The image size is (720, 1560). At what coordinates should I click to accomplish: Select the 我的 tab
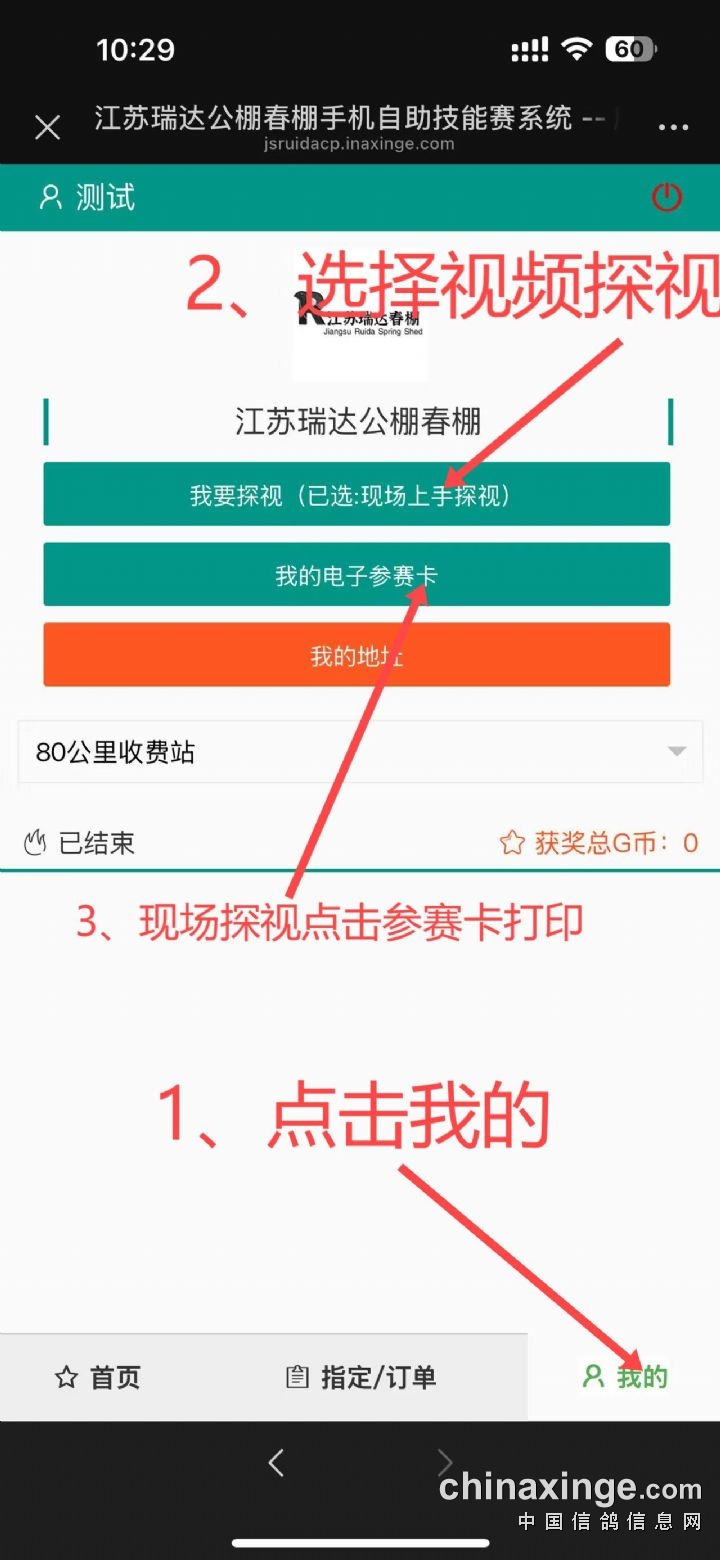[625, 1377]
